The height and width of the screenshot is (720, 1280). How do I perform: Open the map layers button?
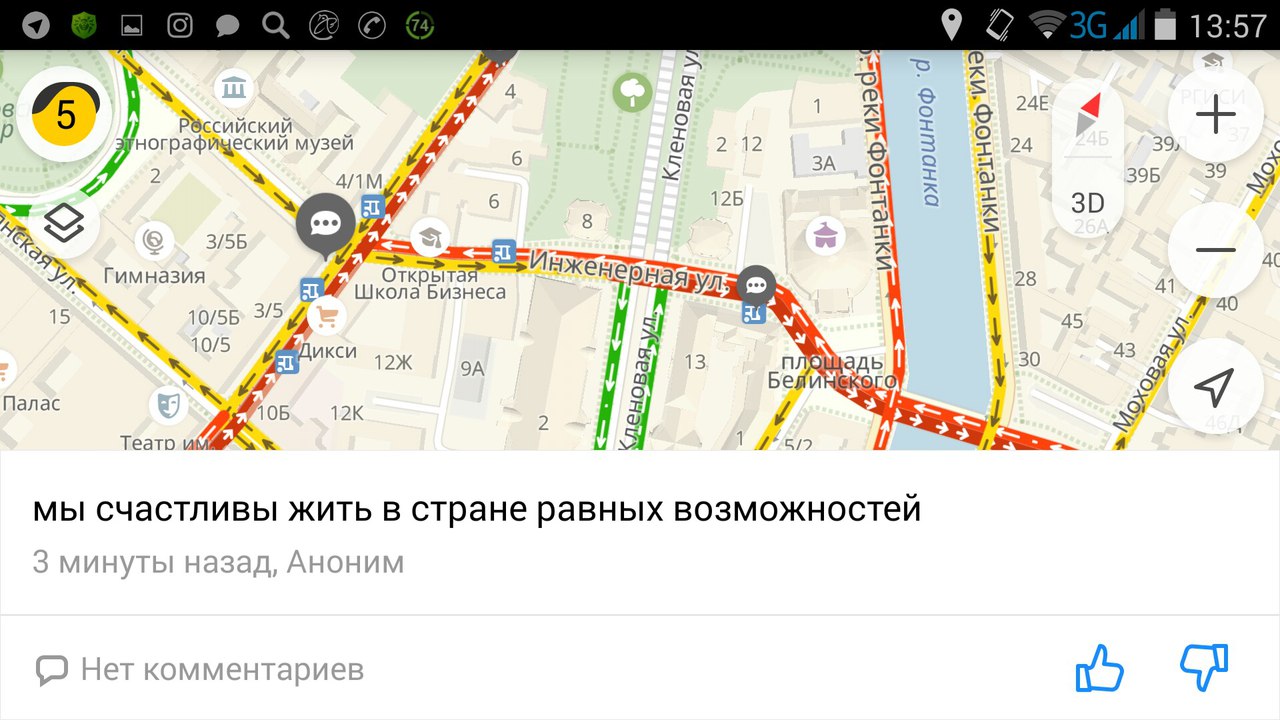point(65,224)
